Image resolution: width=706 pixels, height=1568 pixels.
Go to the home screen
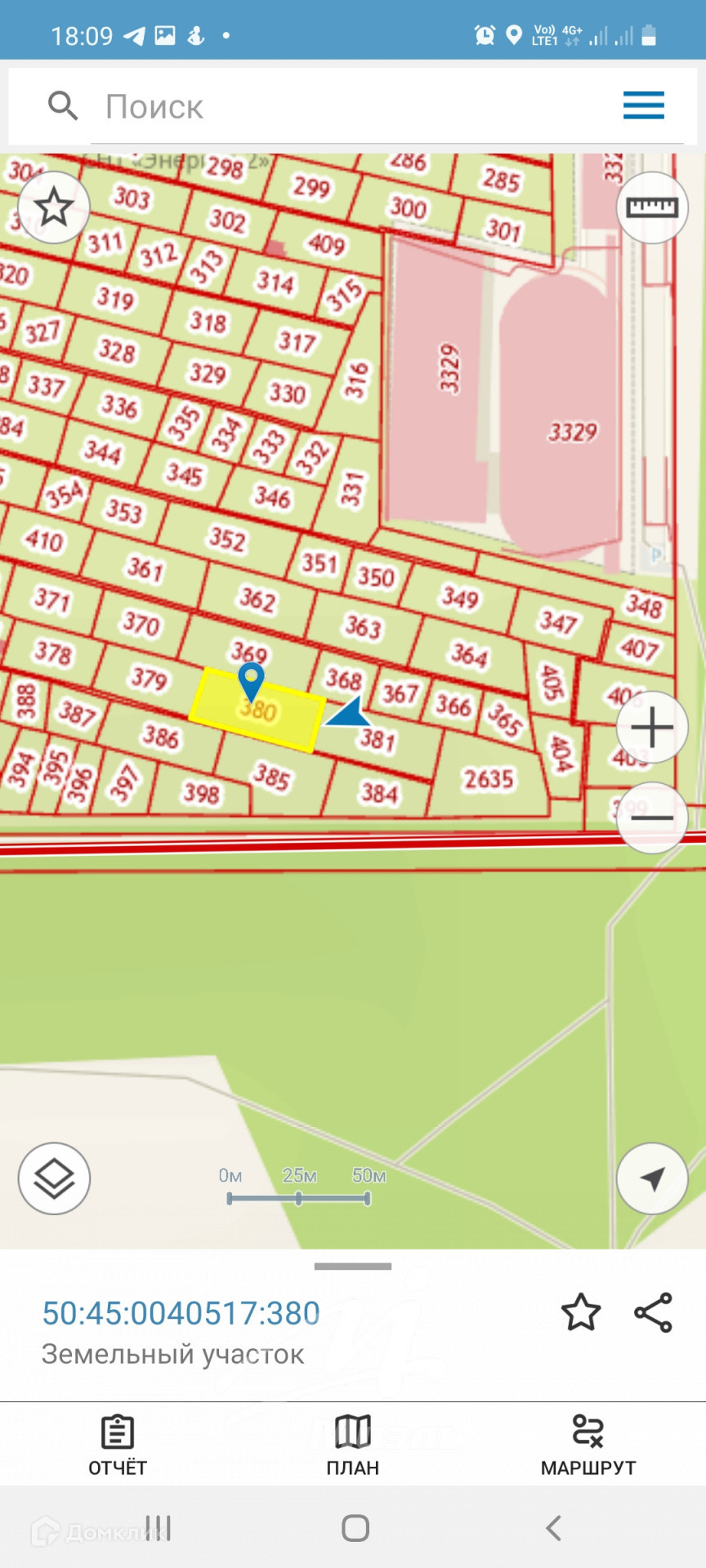point(355,1527)
